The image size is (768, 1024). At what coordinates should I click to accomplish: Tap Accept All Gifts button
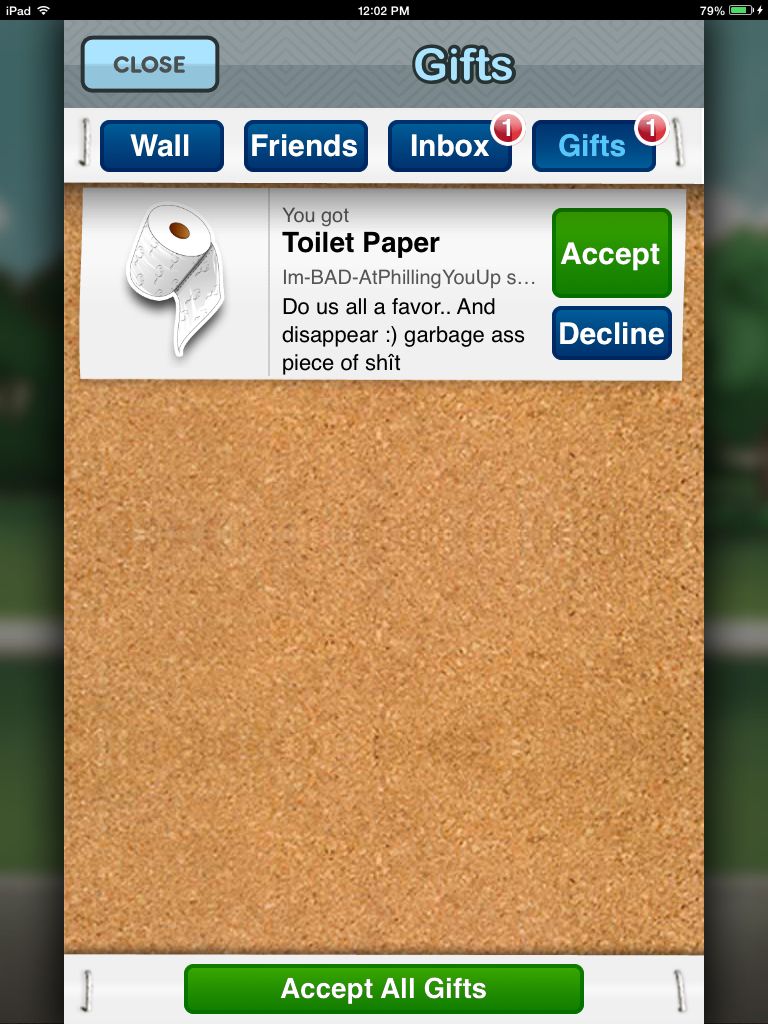tap(383, 988)
